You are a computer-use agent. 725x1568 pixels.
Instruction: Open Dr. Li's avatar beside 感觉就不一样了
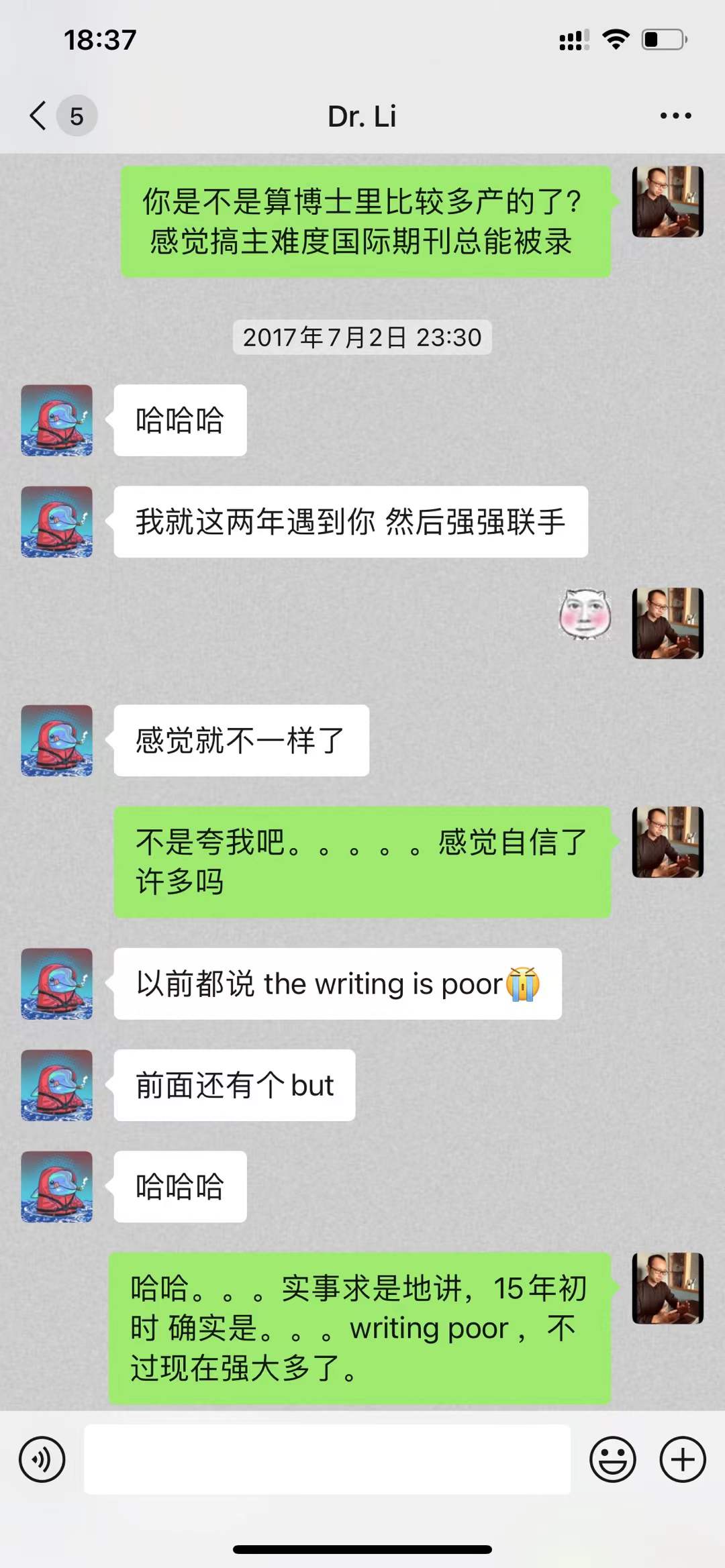tap(57, 741)
